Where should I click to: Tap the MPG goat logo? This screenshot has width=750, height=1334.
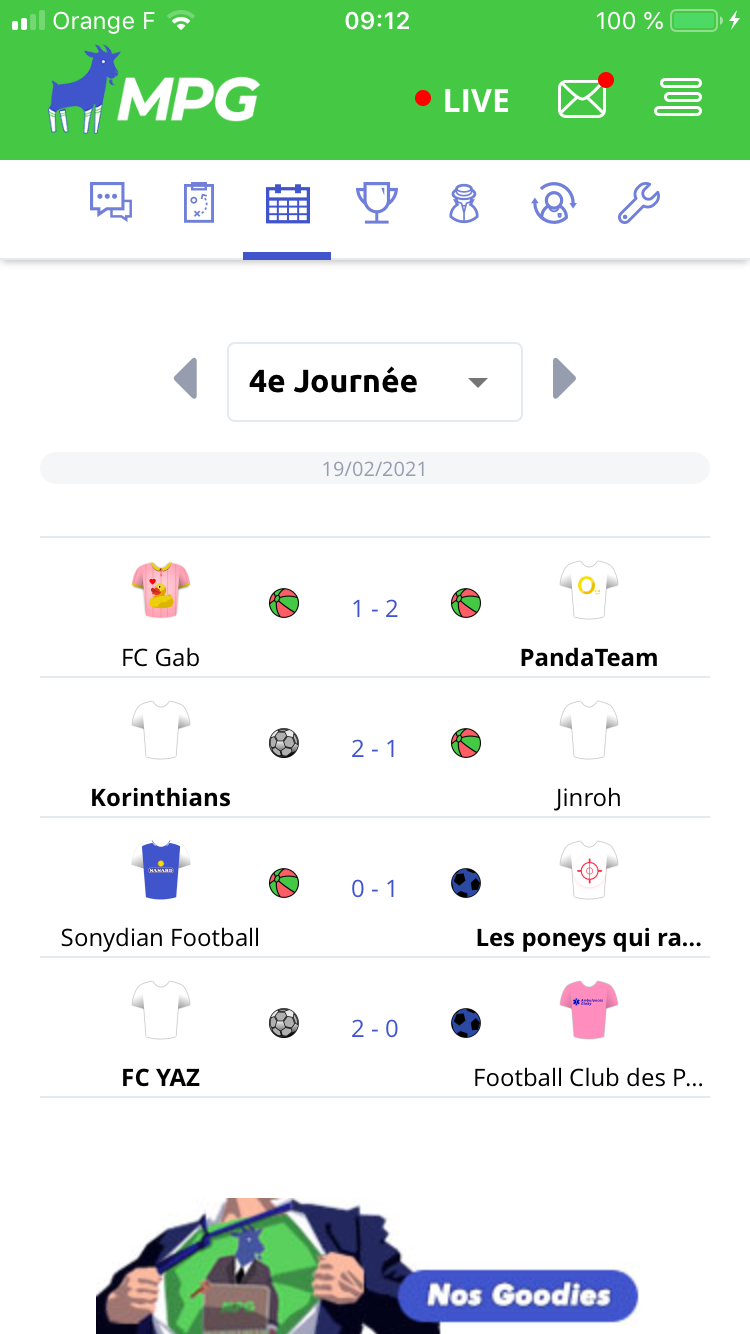[x=153, y=92]
